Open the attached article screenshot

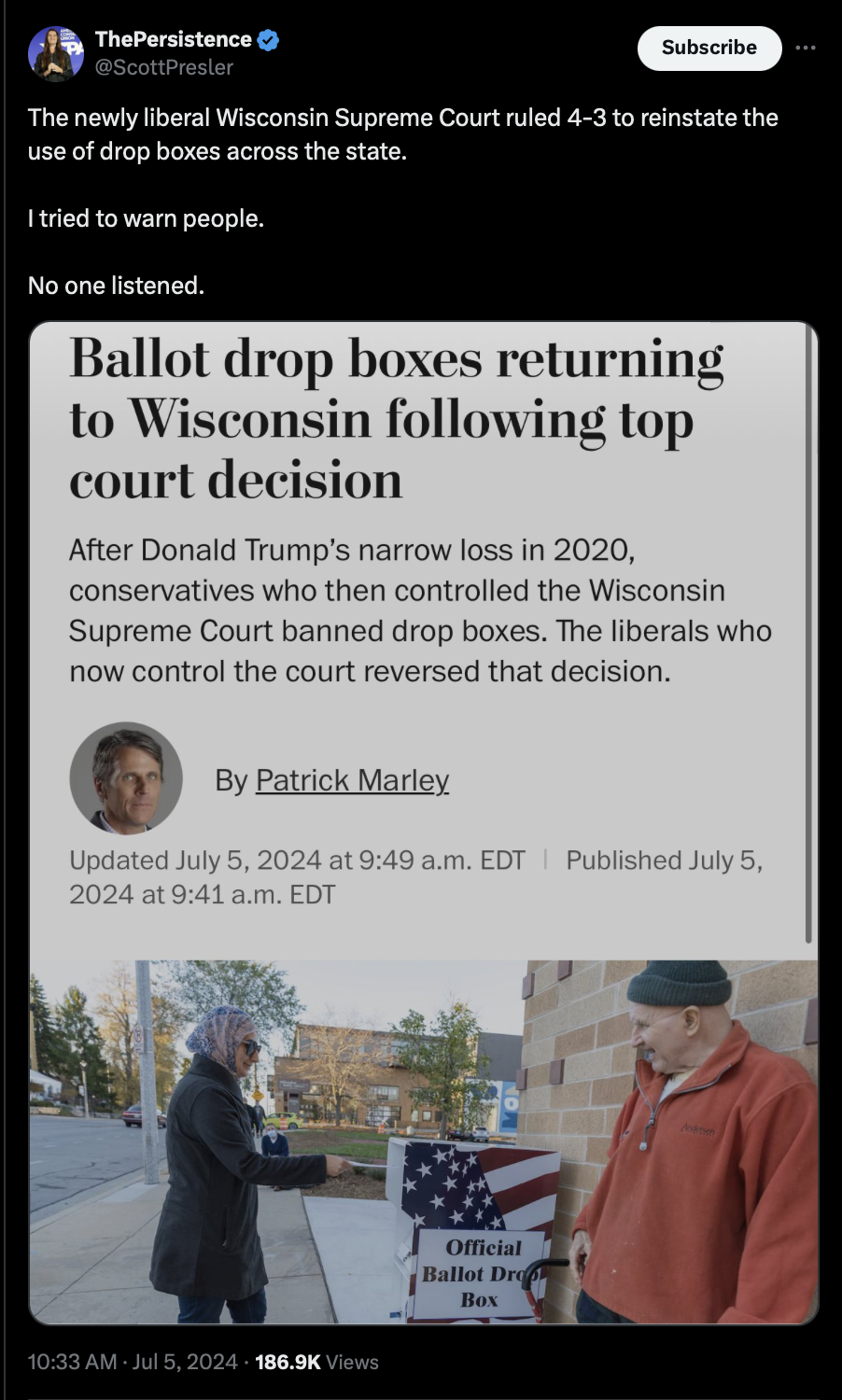tap(424, 822)
